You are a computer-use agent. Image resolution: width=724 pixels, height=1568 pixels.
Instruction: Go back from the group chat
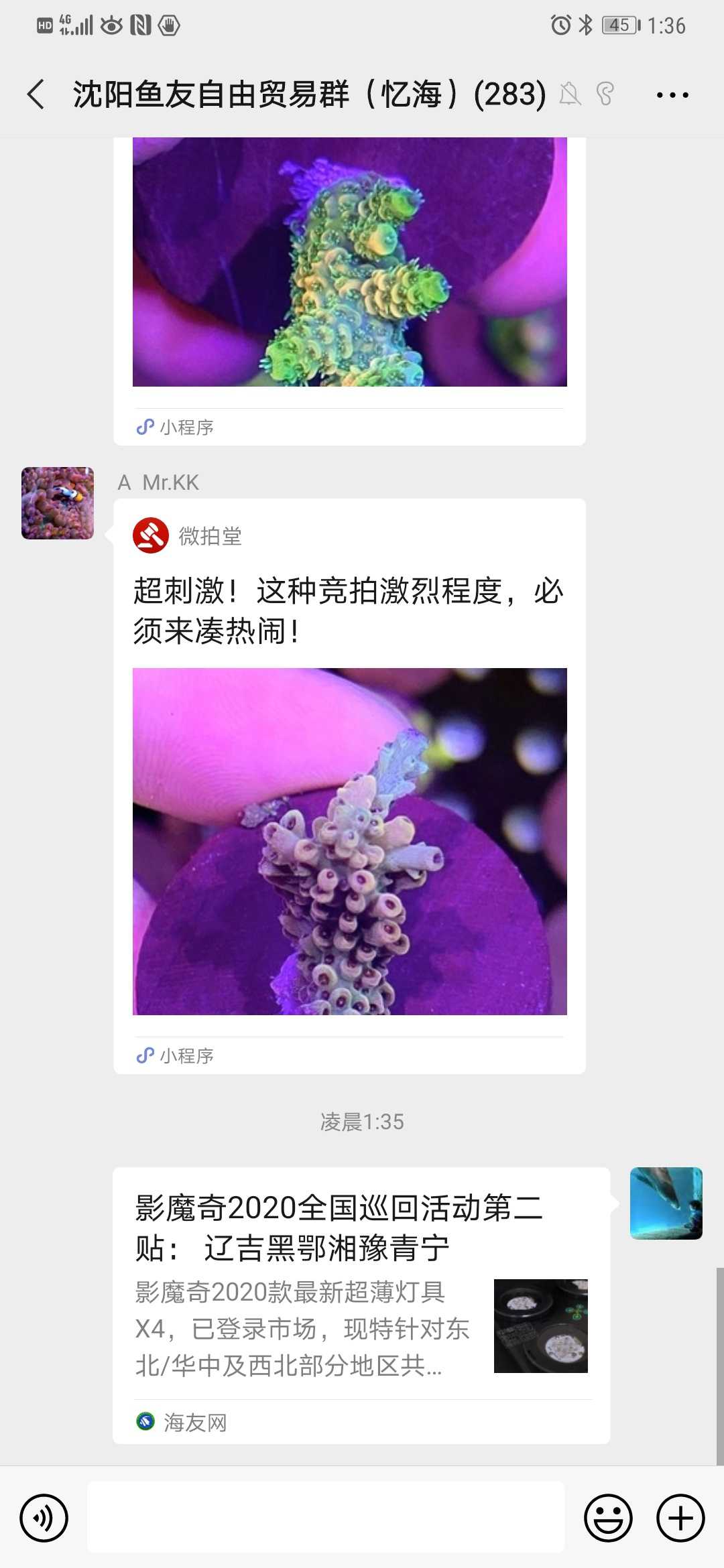[x=37, y=94]
